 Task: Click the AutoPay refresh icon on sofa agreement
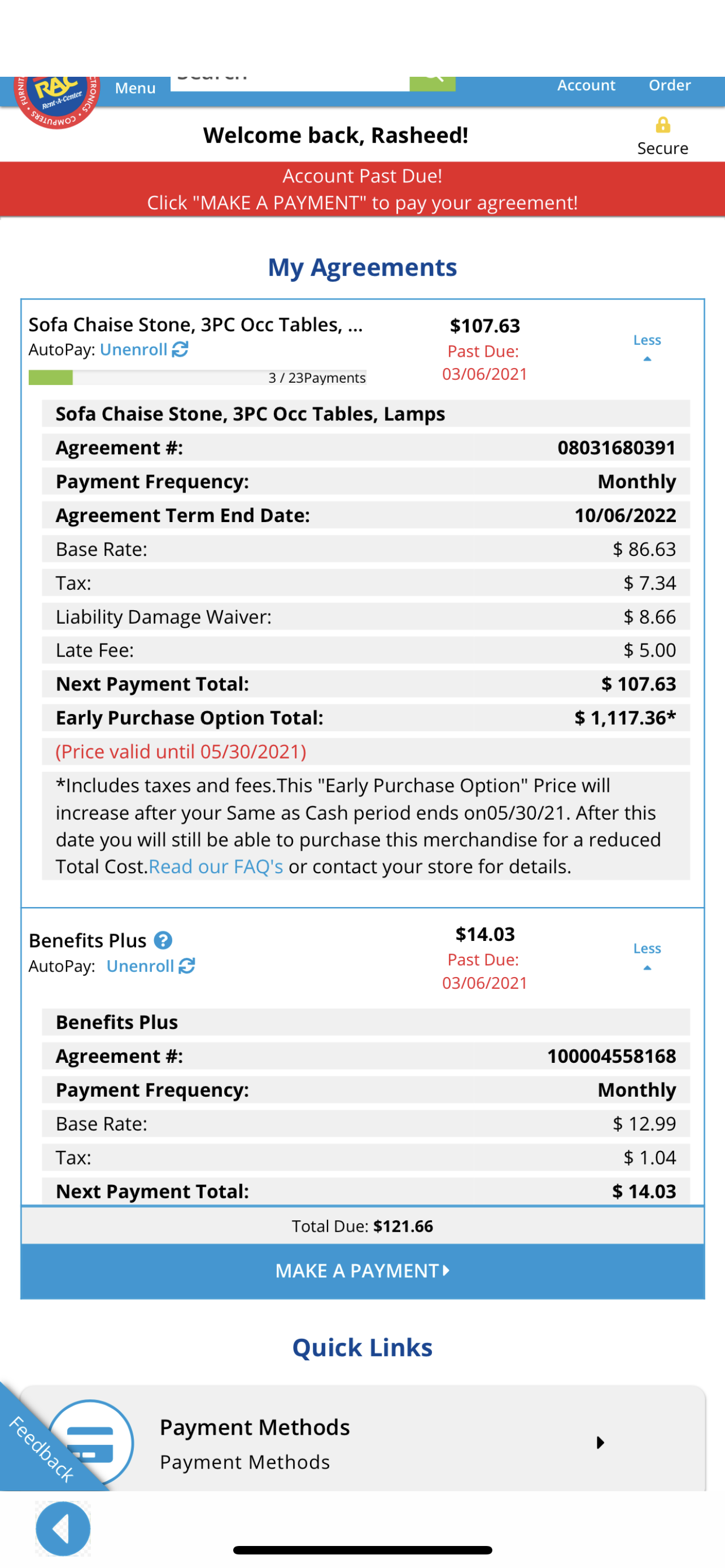coord(179,349)
